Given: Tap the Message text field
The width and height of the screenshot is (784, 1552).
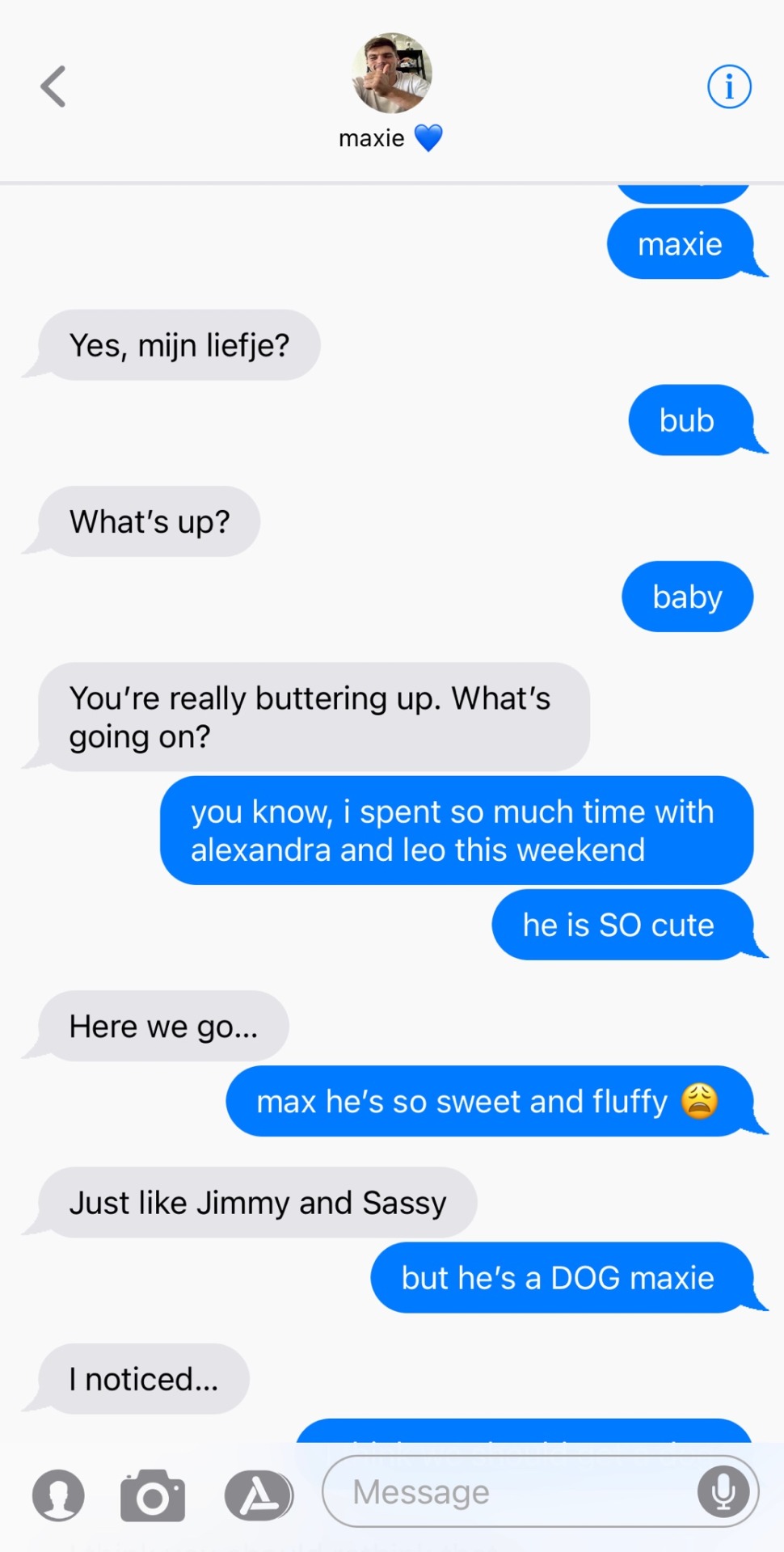Looking at the screenshot, I should click(509, 1492).
